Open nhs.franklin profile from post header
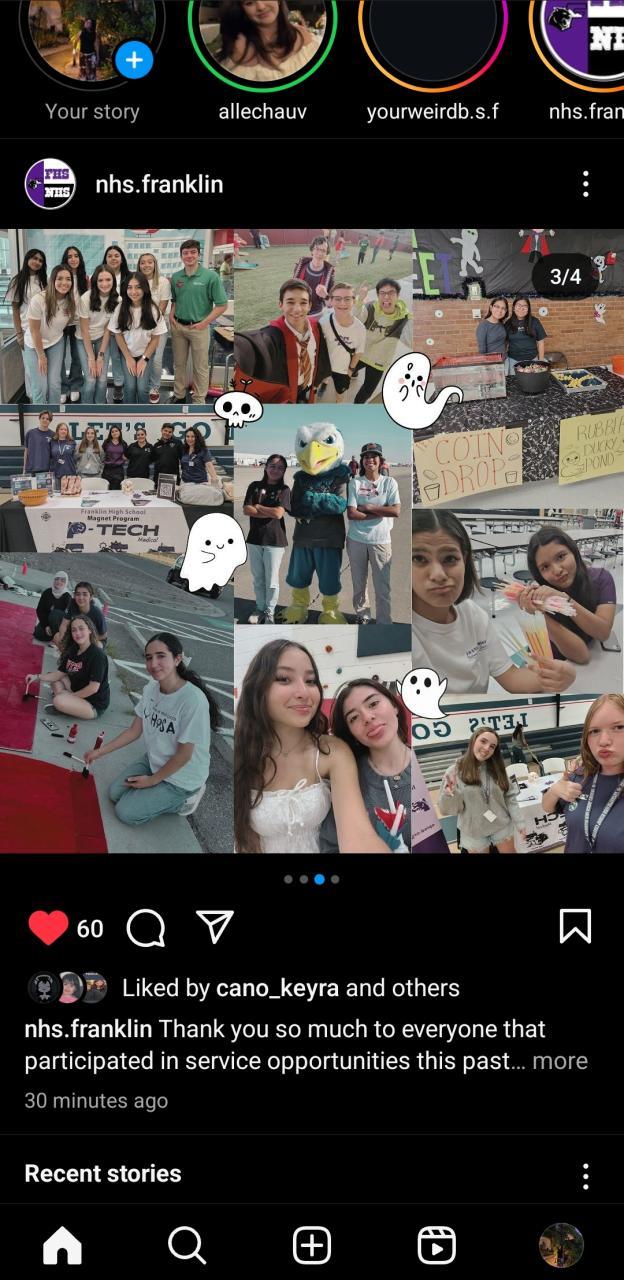The width and height of the screenshot is (624, 1280). (159, 184)
